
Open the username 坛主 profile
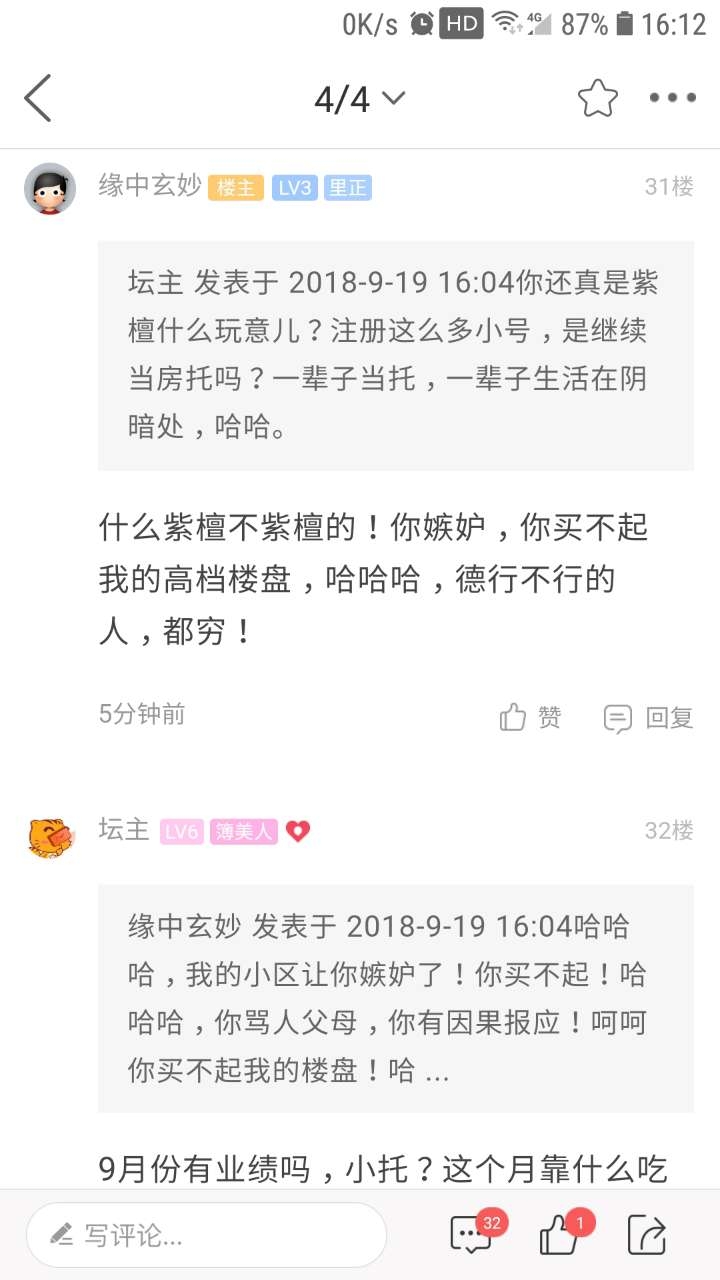(x=124, y=830)
